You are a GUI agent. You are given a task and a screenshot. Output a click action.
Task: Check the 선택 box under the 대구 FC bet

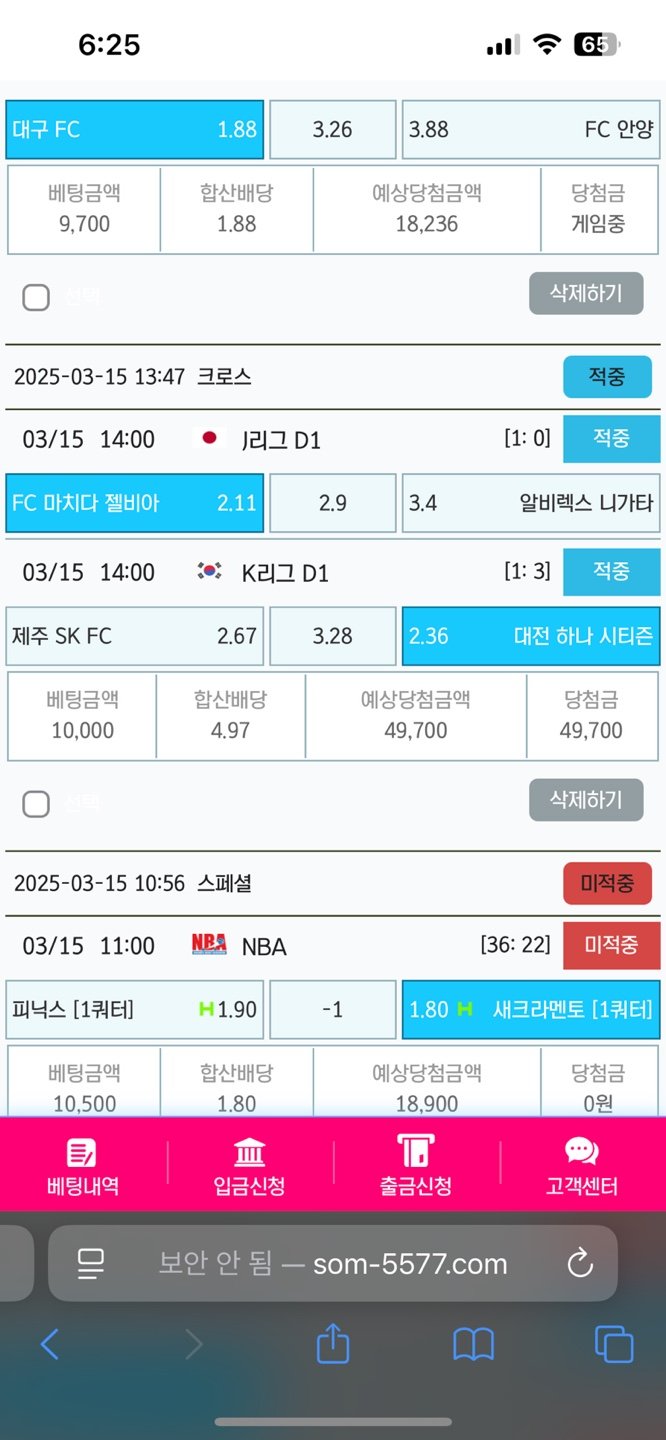coord(36,297)
